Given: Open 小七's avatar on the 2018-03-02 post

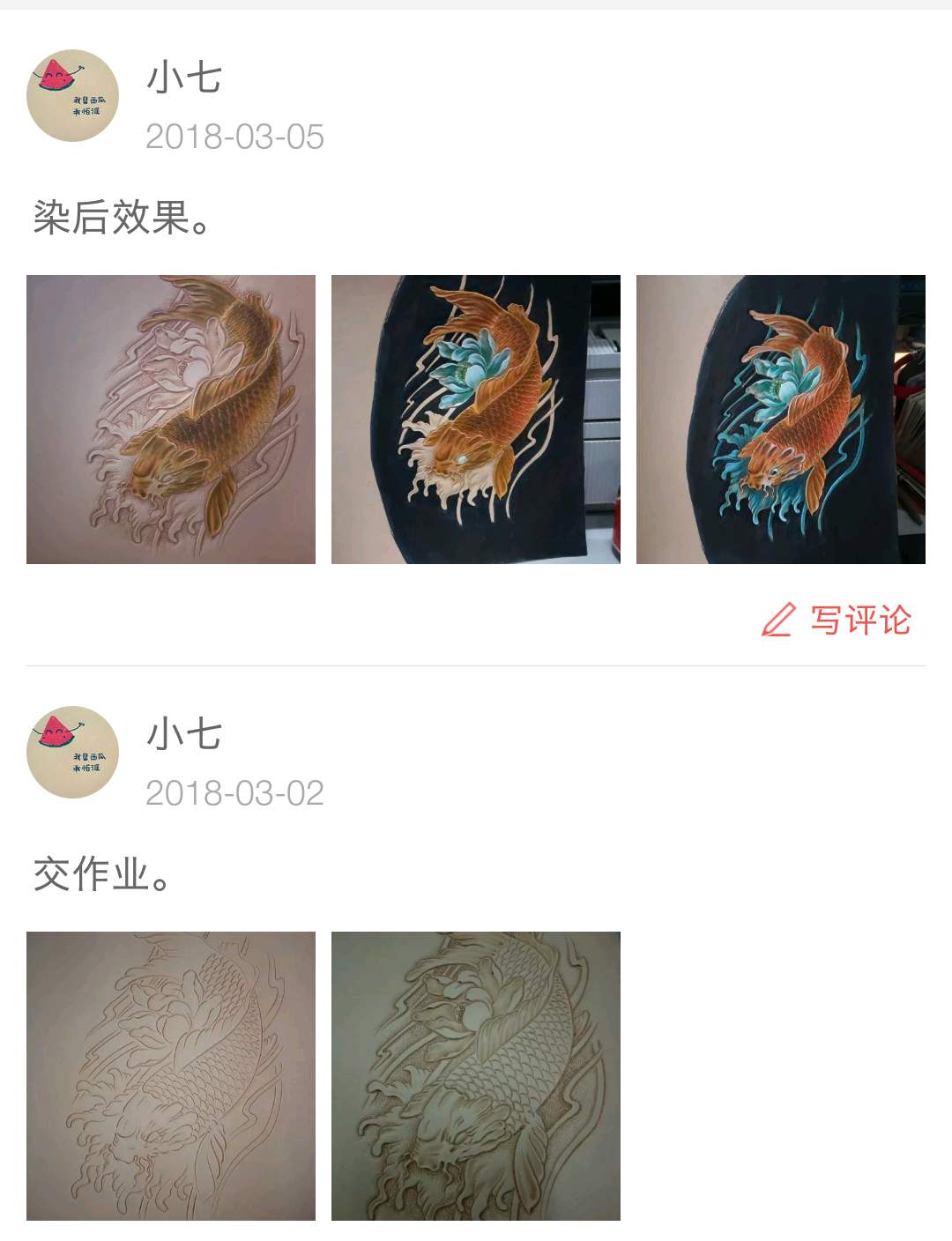Looking at the screenshot, I should pyautogui.click(x=73, y=753).
